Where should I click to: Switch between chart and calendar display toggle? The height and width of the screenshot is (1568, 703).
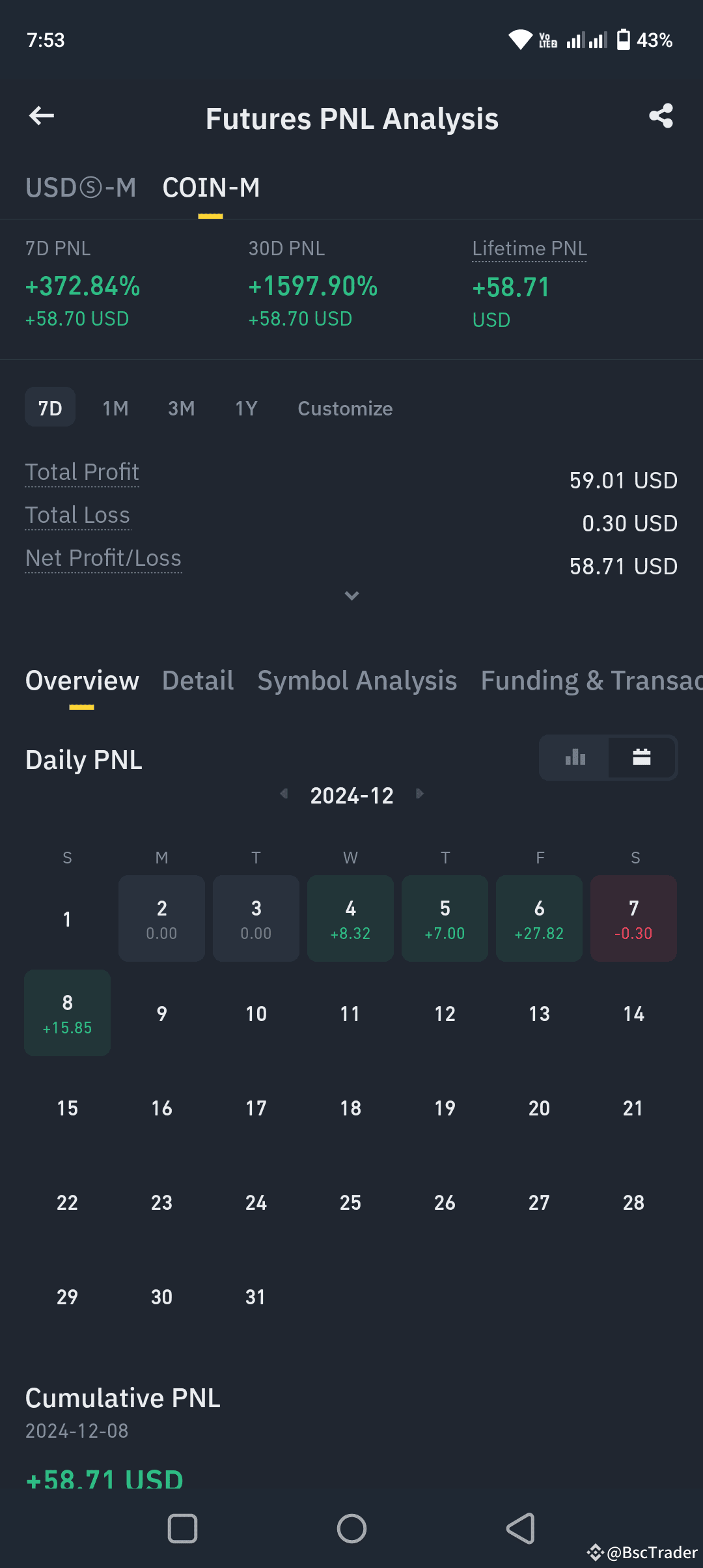(607, 757)
